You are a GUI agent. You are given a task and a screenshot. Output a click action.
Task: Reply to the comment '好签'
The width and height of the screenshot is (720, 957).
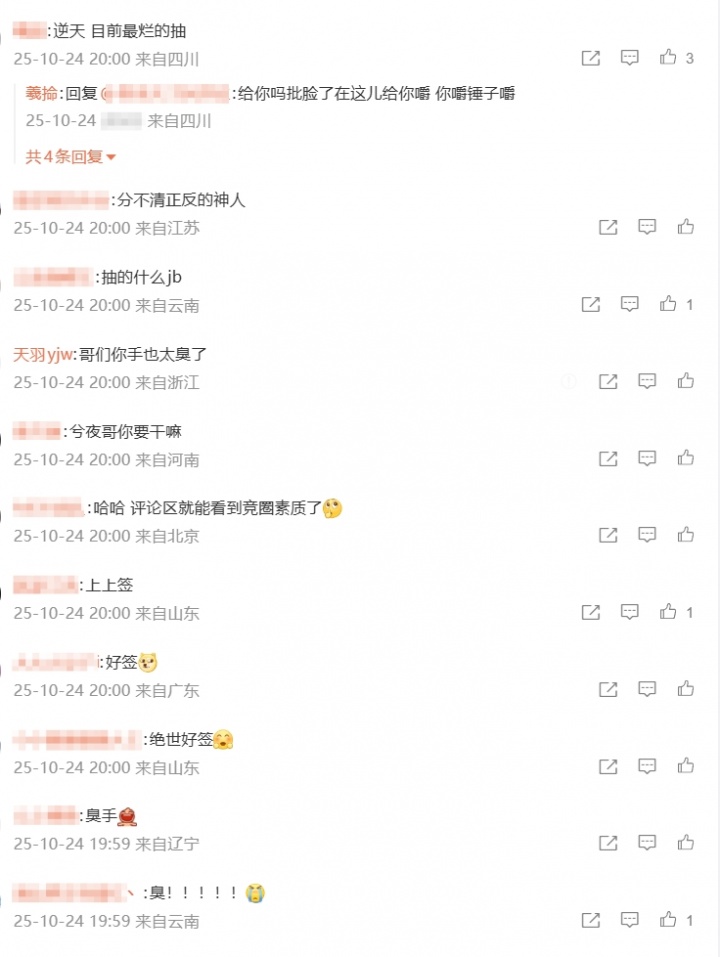coord(647,689)
